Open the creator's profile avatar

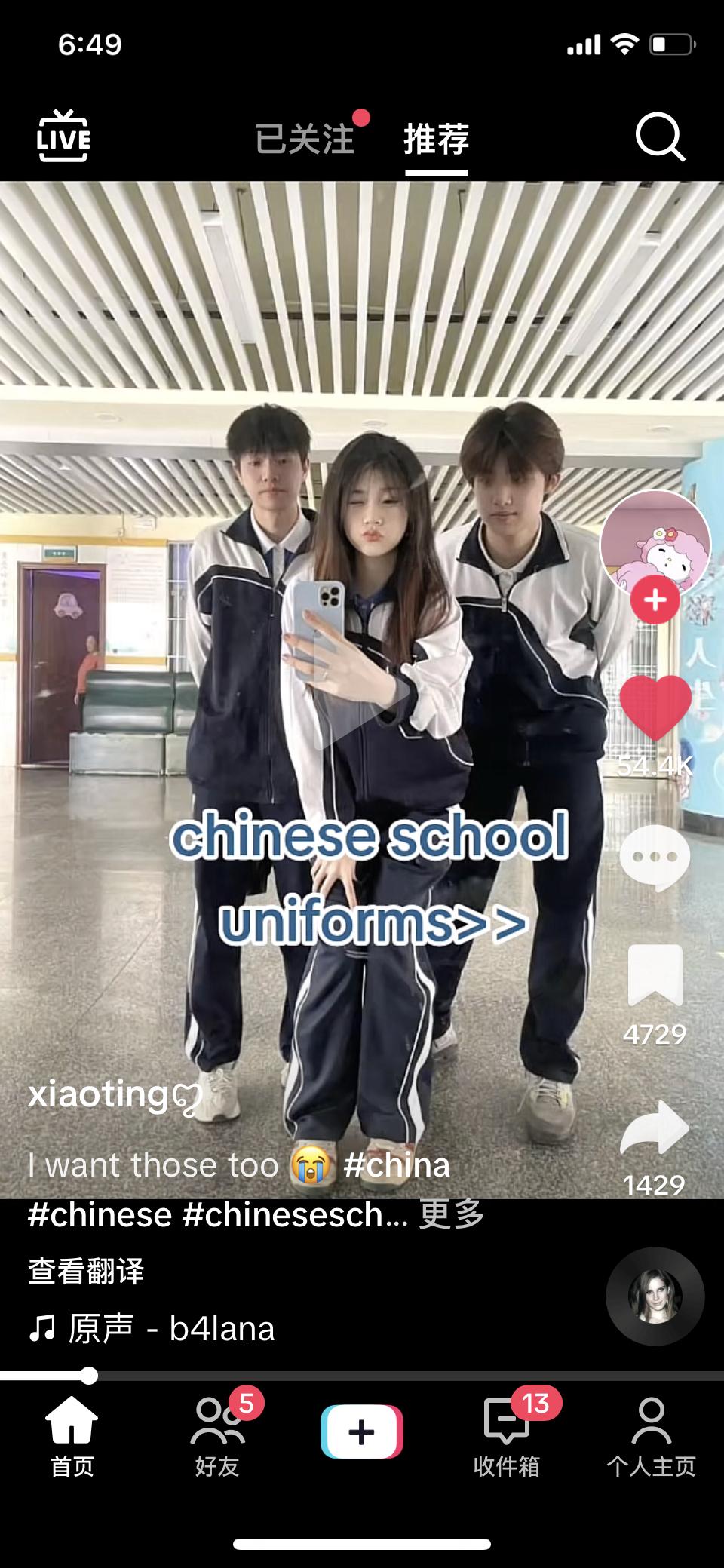pos(655,542)
